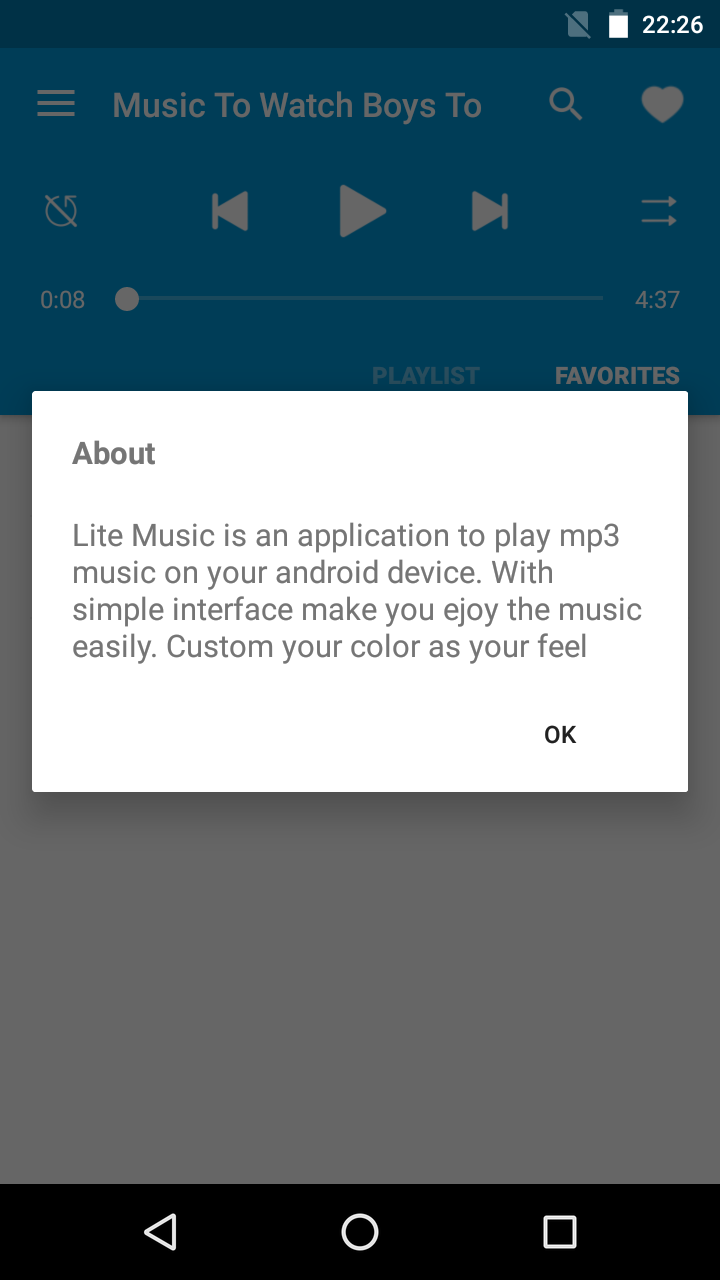
Task: Open the search icon
Action: tap(566, 104)
